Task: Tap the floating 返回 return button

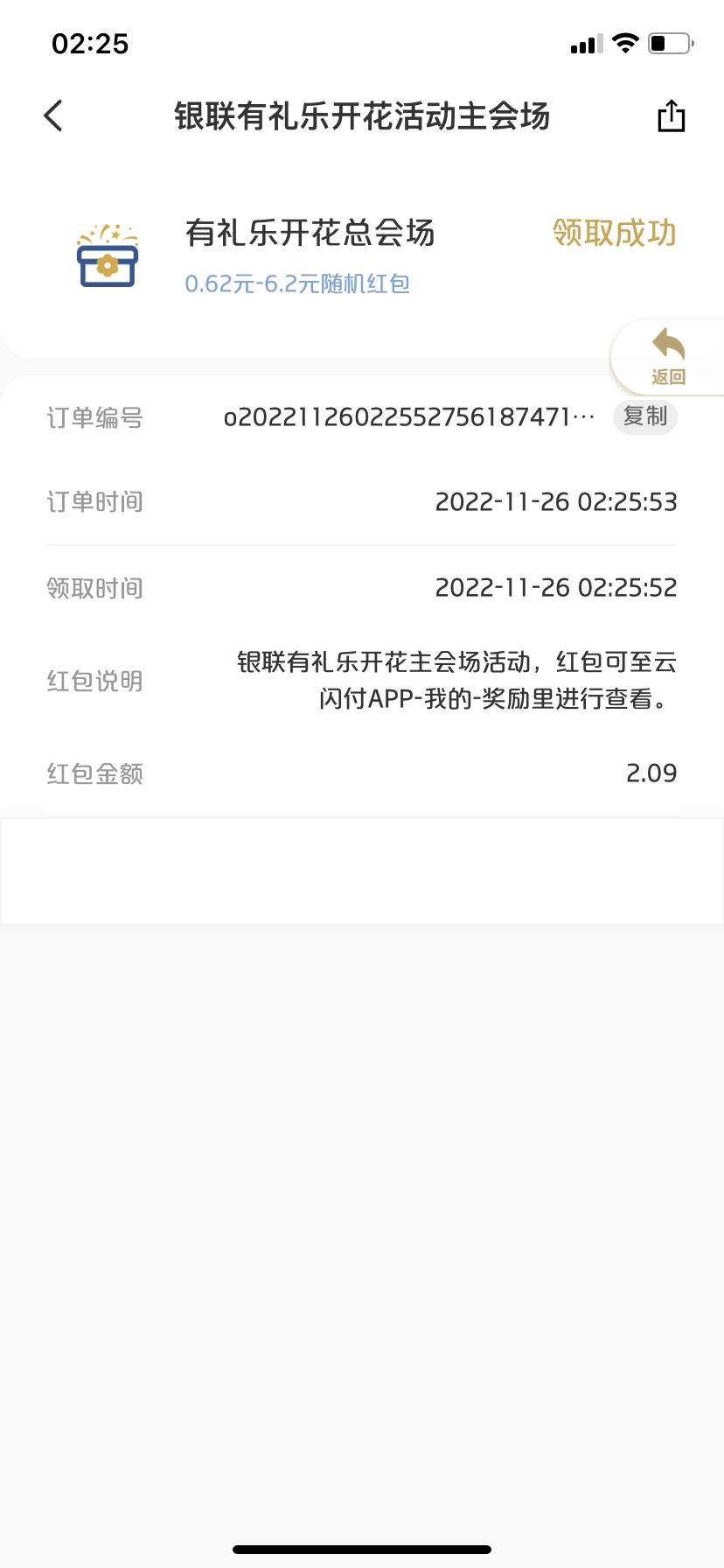Action: (x=668, y=357)
